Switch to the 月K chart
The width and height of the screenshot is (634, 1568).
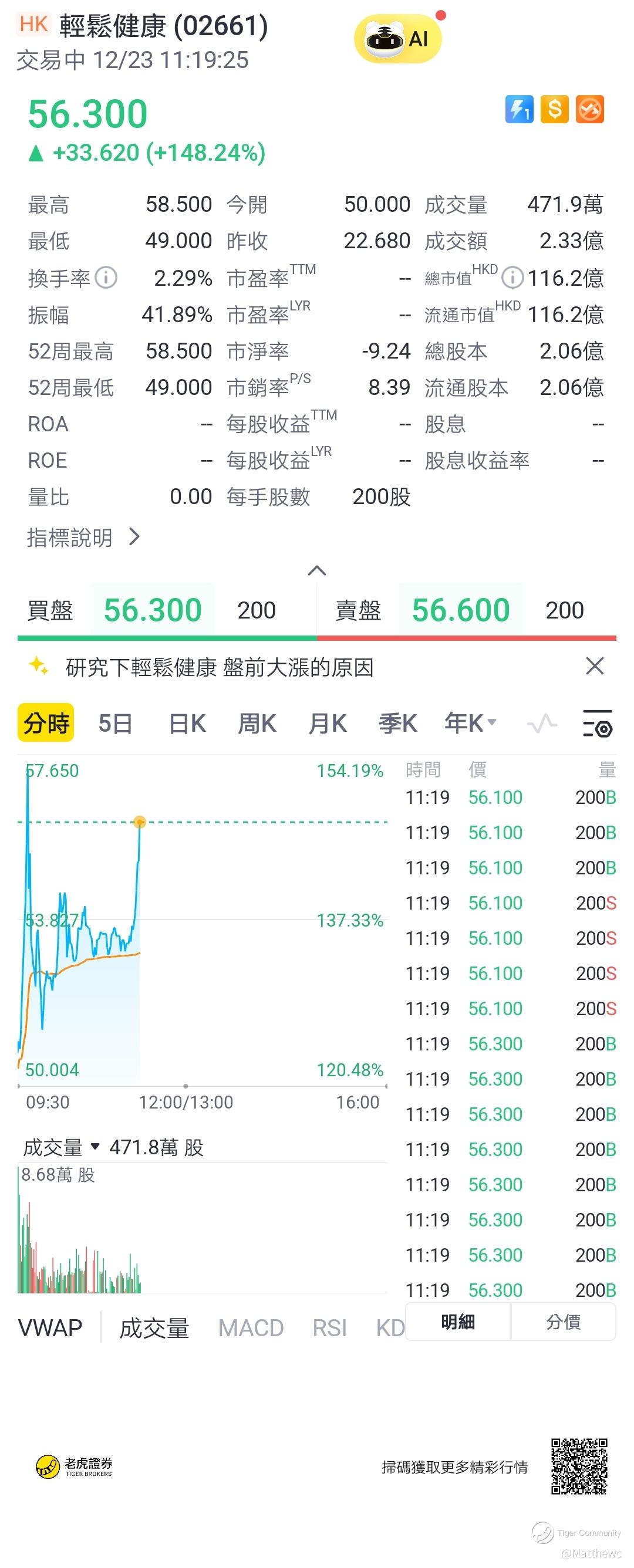[x=327, y=724]
